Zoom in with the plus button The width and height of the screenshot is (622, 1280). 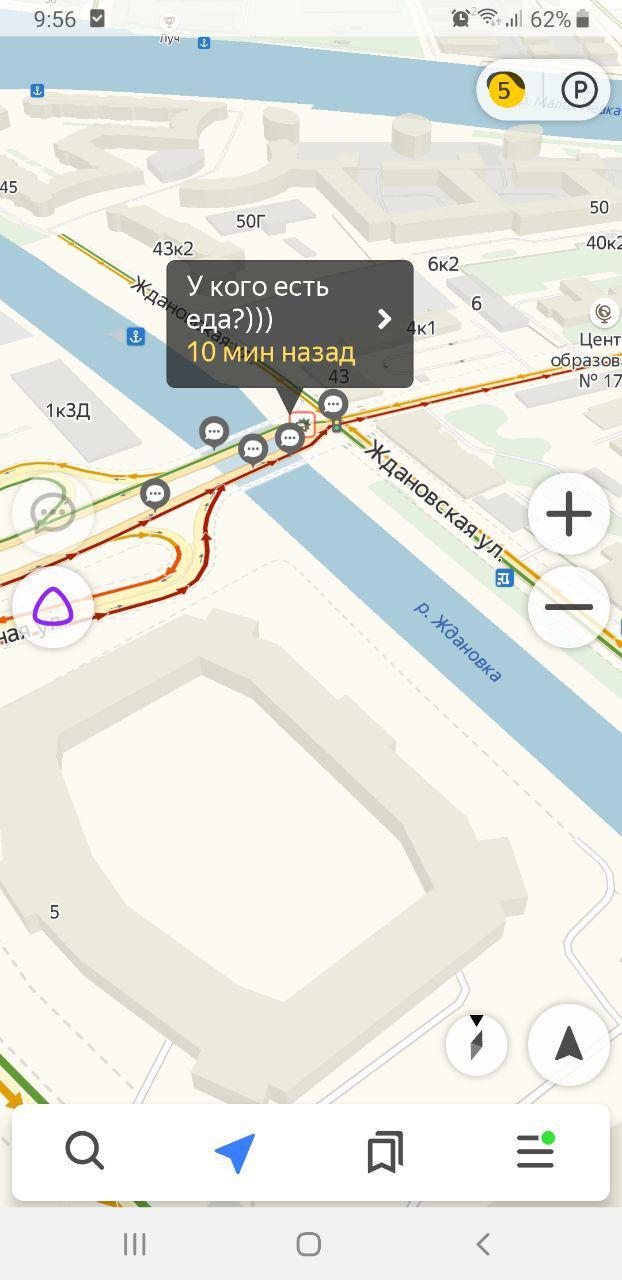point(569,515)
